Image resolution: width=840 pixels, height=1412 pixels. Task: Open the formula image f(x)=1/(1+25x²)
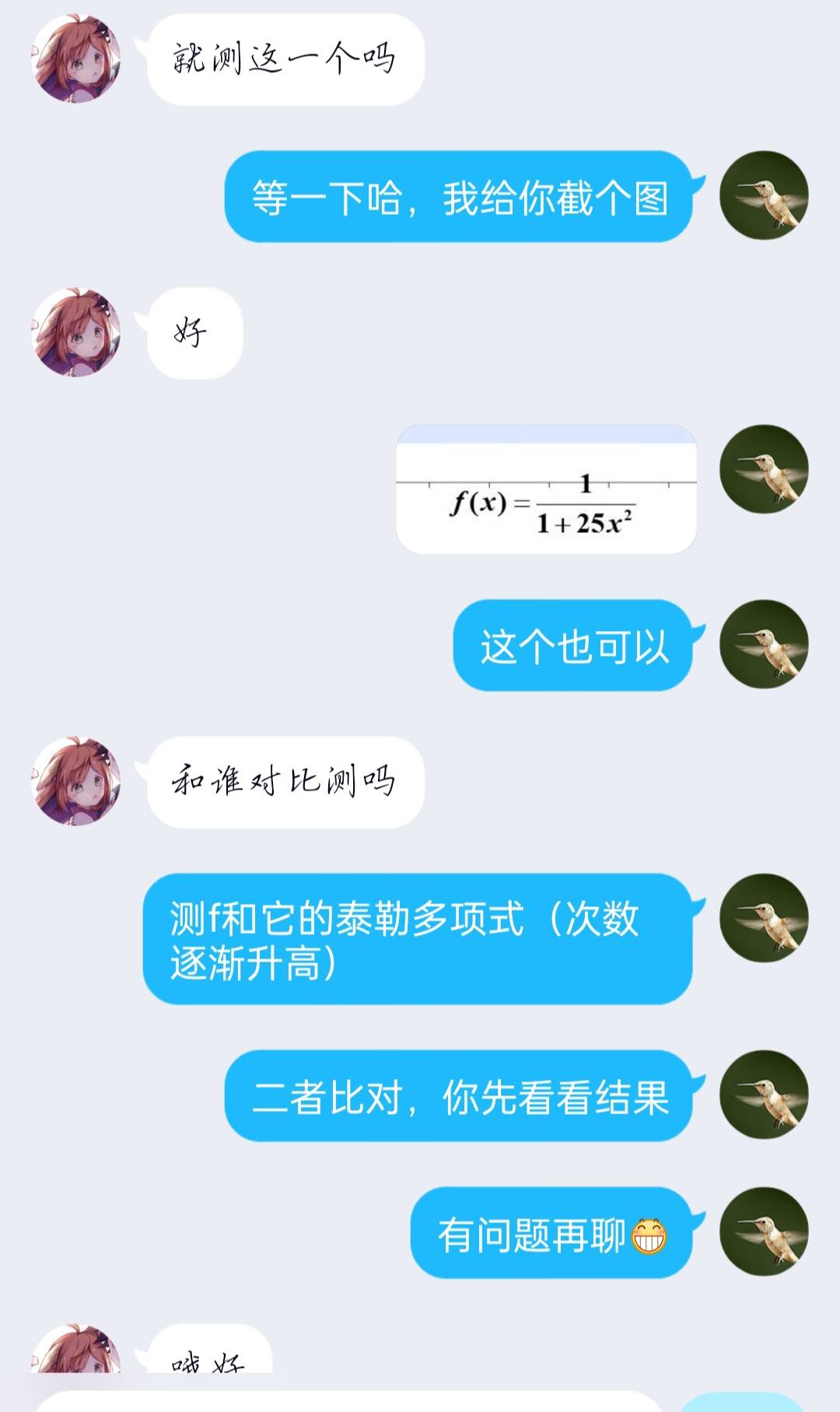[x=546, y=489]
